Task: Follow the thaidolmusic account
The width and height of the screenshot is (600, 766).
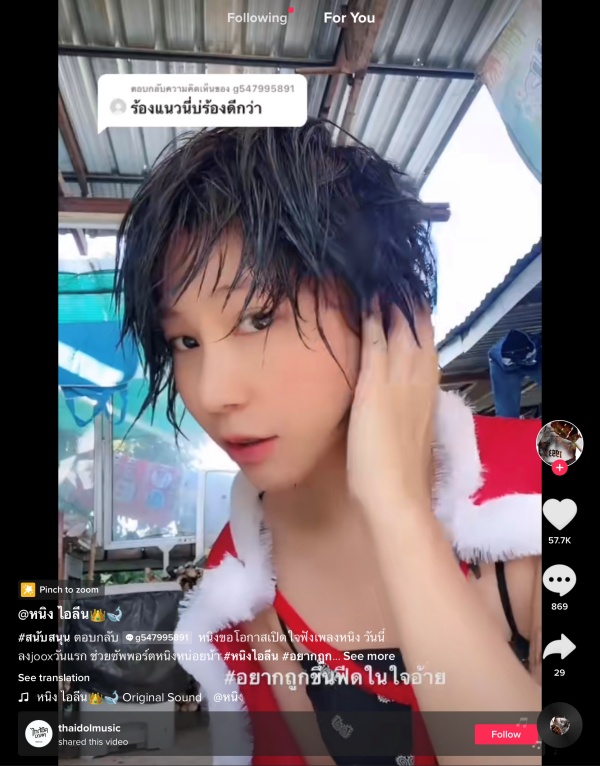Action: 505,734
